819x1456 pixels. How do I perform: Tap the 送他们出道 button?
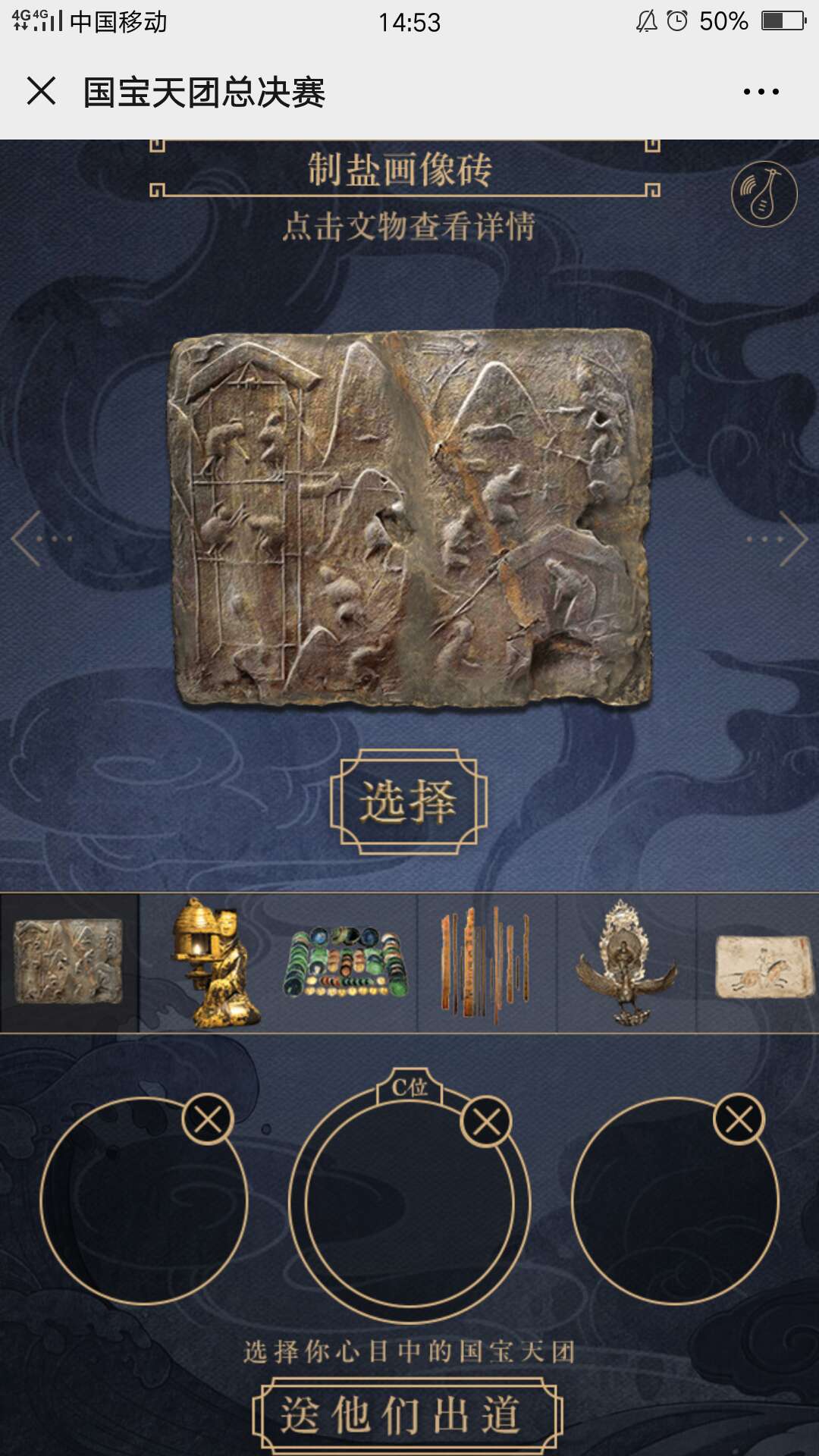408,1415
